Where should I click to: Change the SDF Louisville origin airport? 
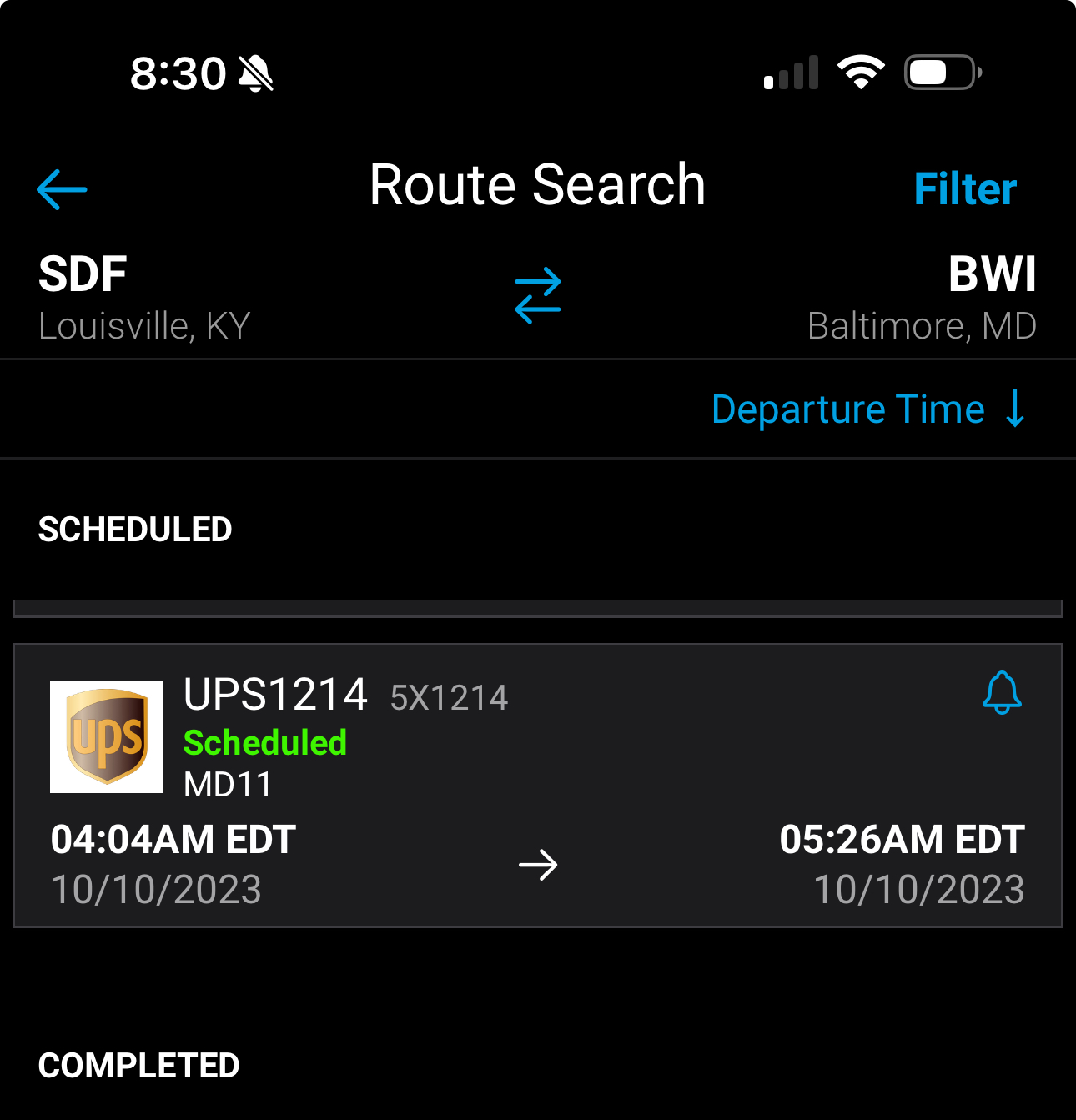[143, 298]
